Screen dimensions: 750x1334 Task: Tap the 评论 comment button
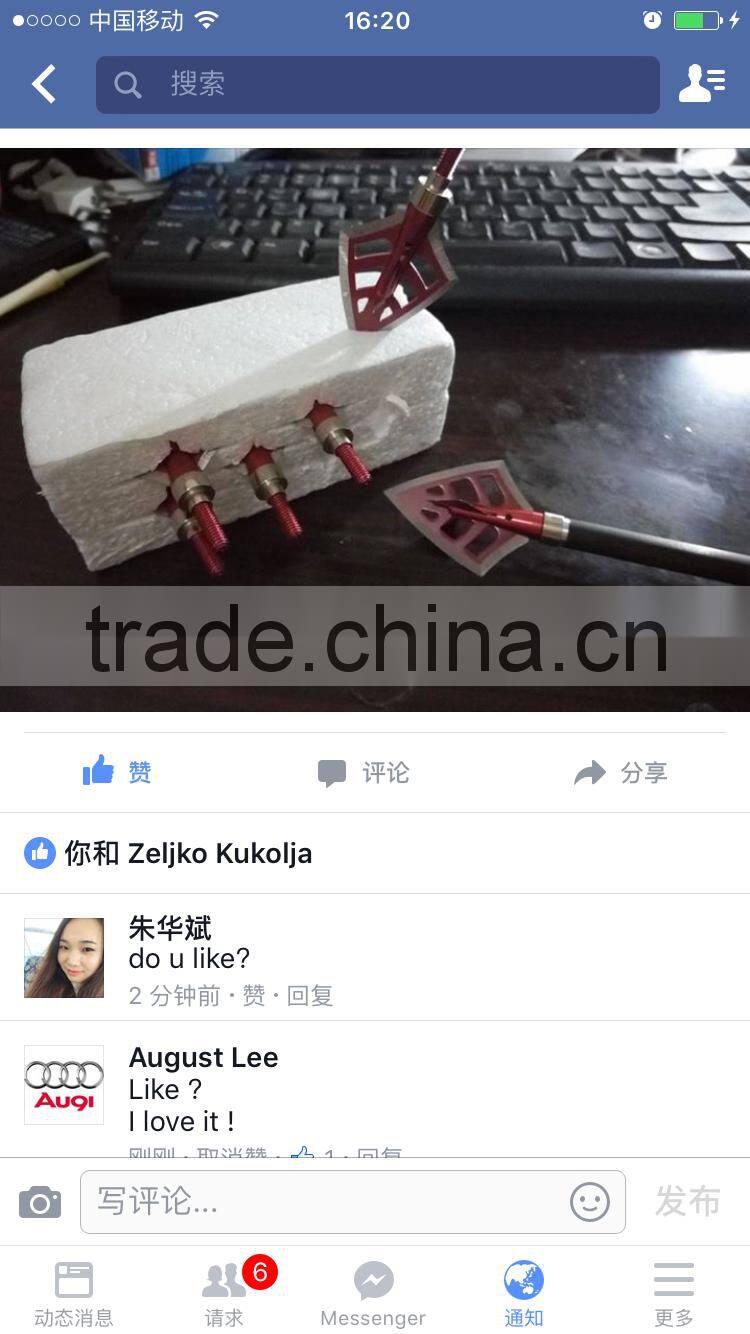coord(363,772)
